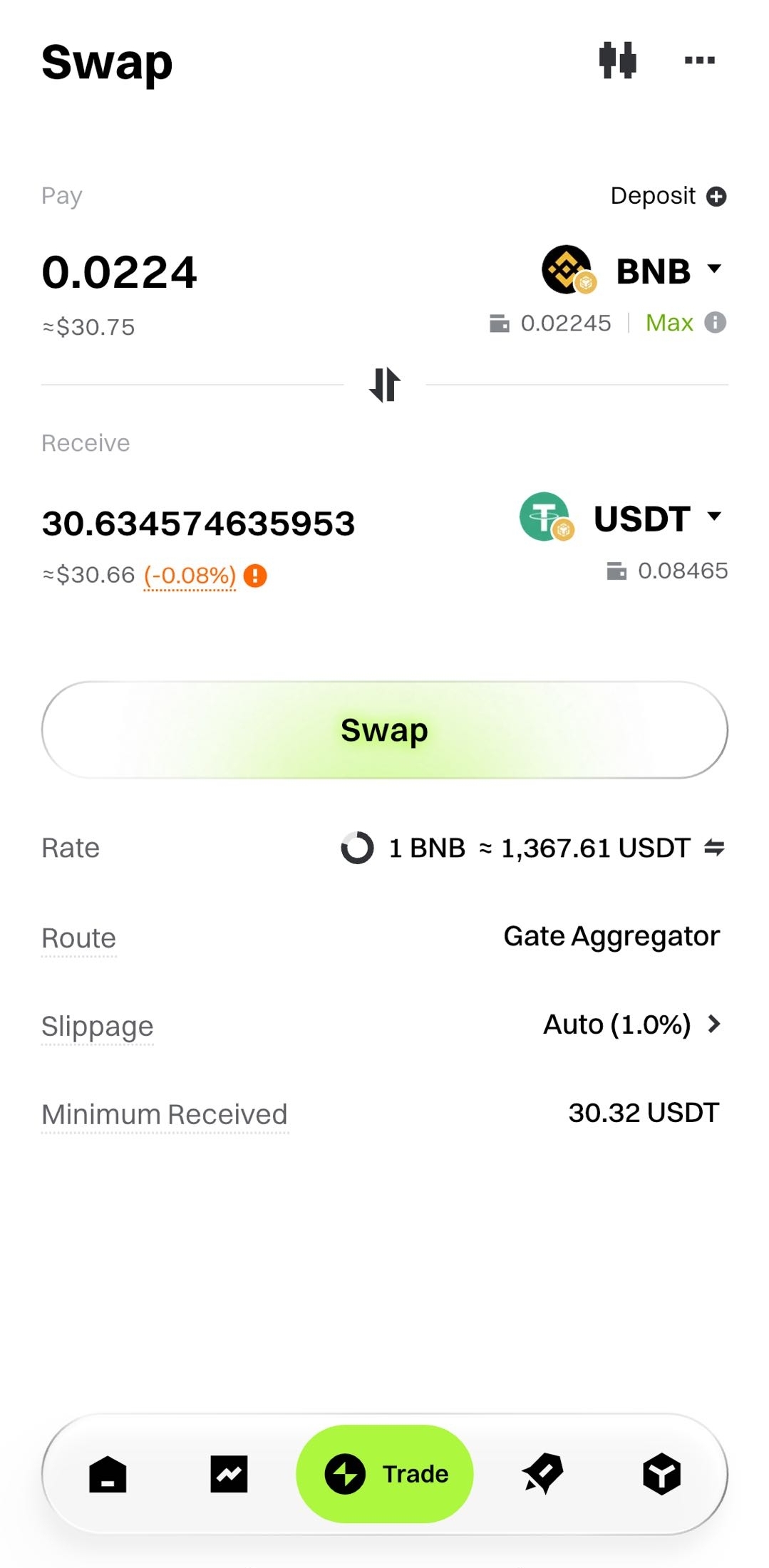Use Max BNB balance
Viewport: 769px width, 1568px height.
(x=669, y=323)
